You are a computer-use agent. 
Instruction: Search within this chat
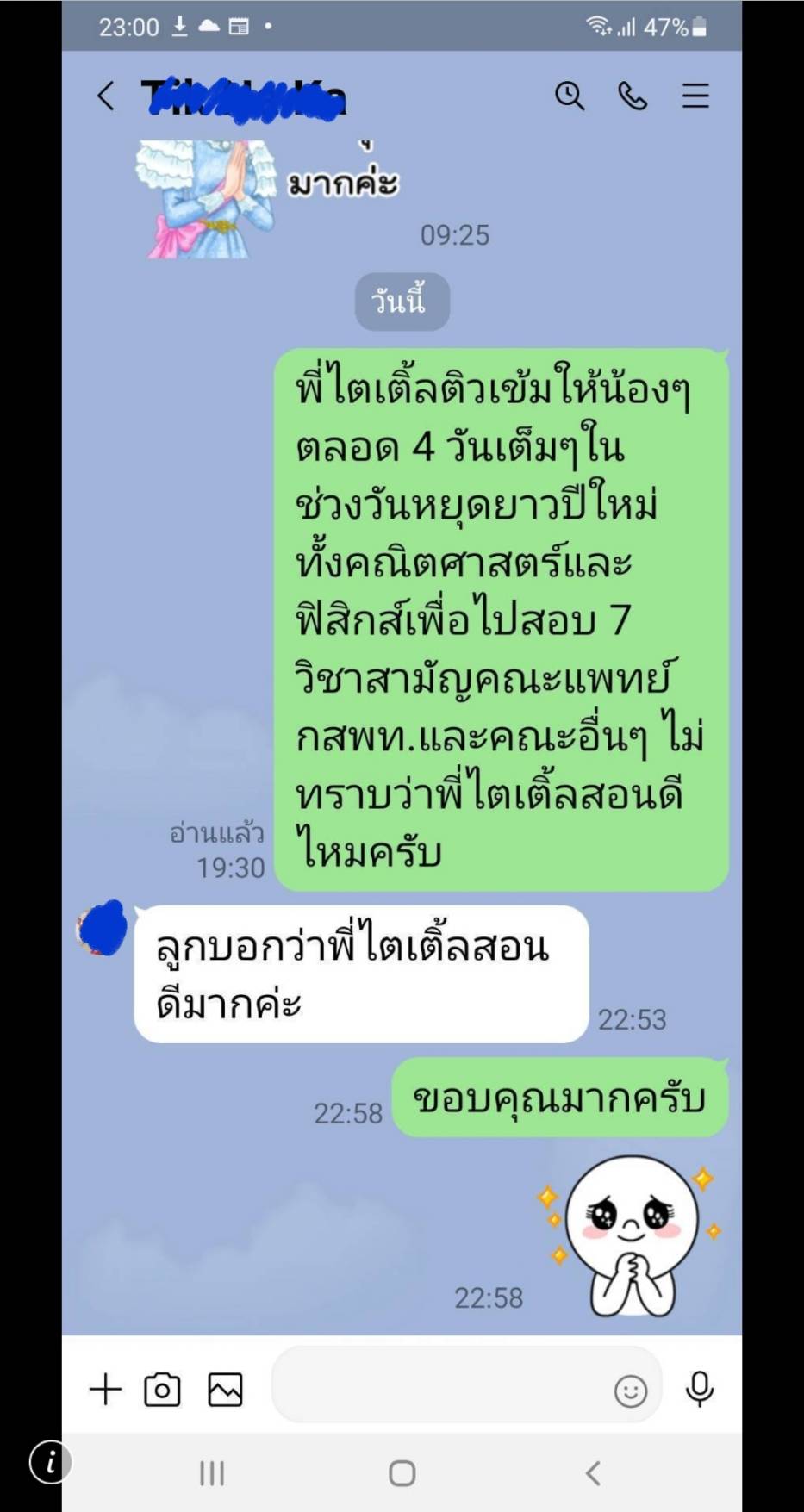[569, 96]
